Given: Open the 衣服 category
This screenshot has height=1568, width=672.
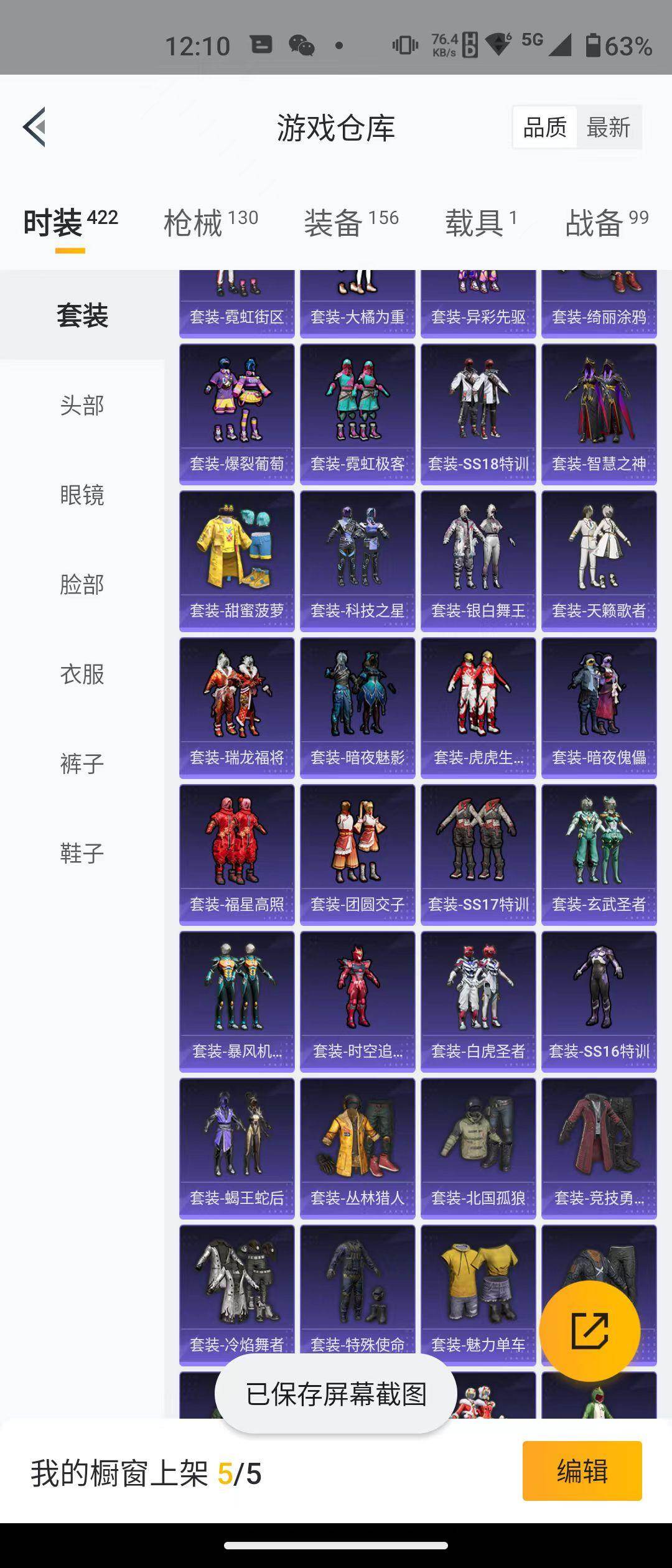Looking at the screenshot, I should (x=81, y=674).
